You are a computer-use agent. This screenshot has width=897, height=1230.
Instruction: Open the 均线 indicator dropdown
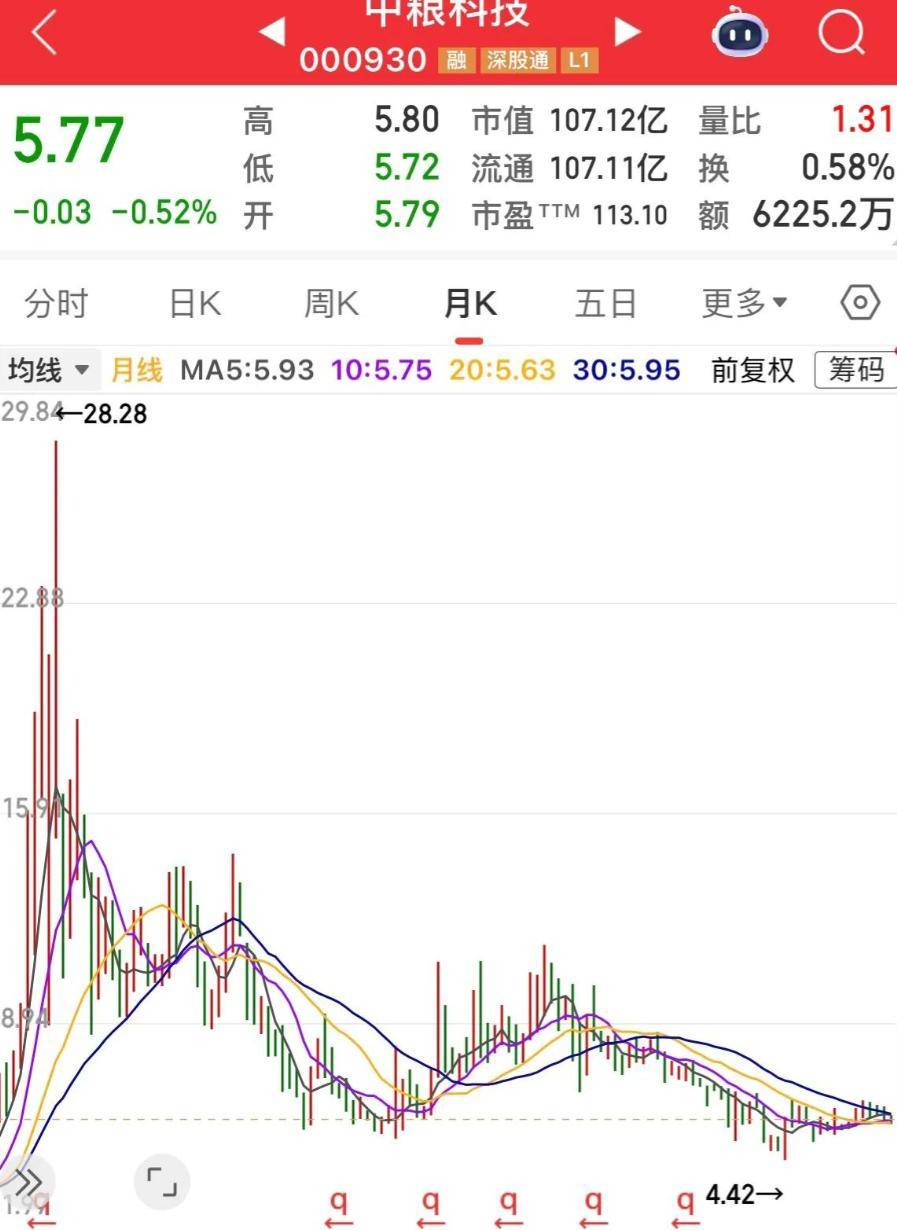coord(48,371)
